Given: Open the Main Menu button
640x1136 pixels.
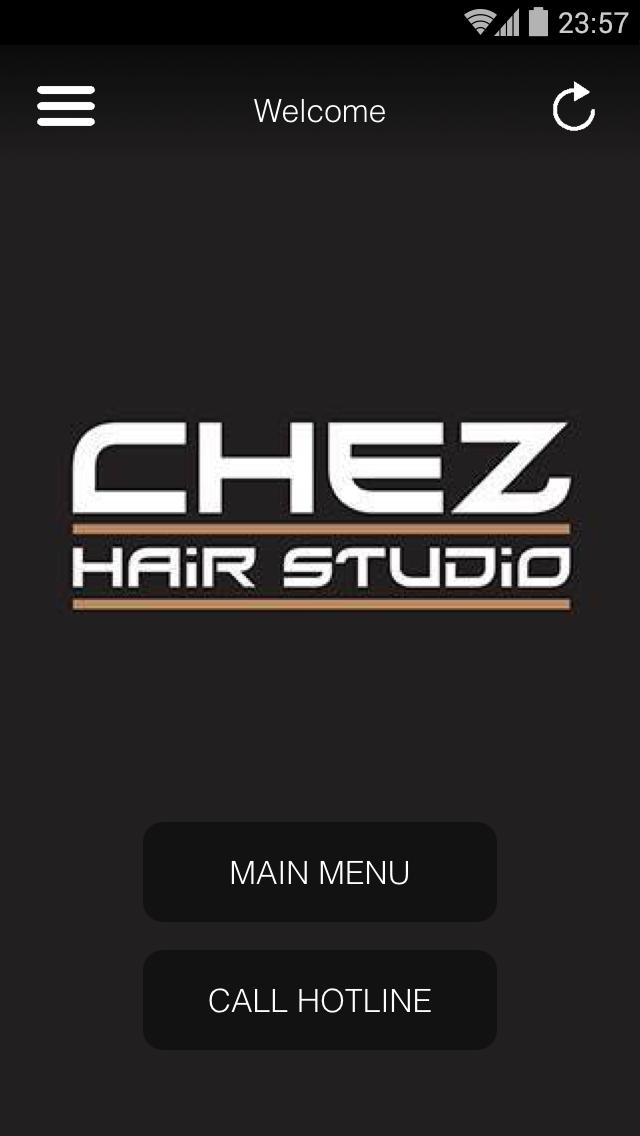Looking at the screenshot, I should pyautogui.click(x=320, y=872).
